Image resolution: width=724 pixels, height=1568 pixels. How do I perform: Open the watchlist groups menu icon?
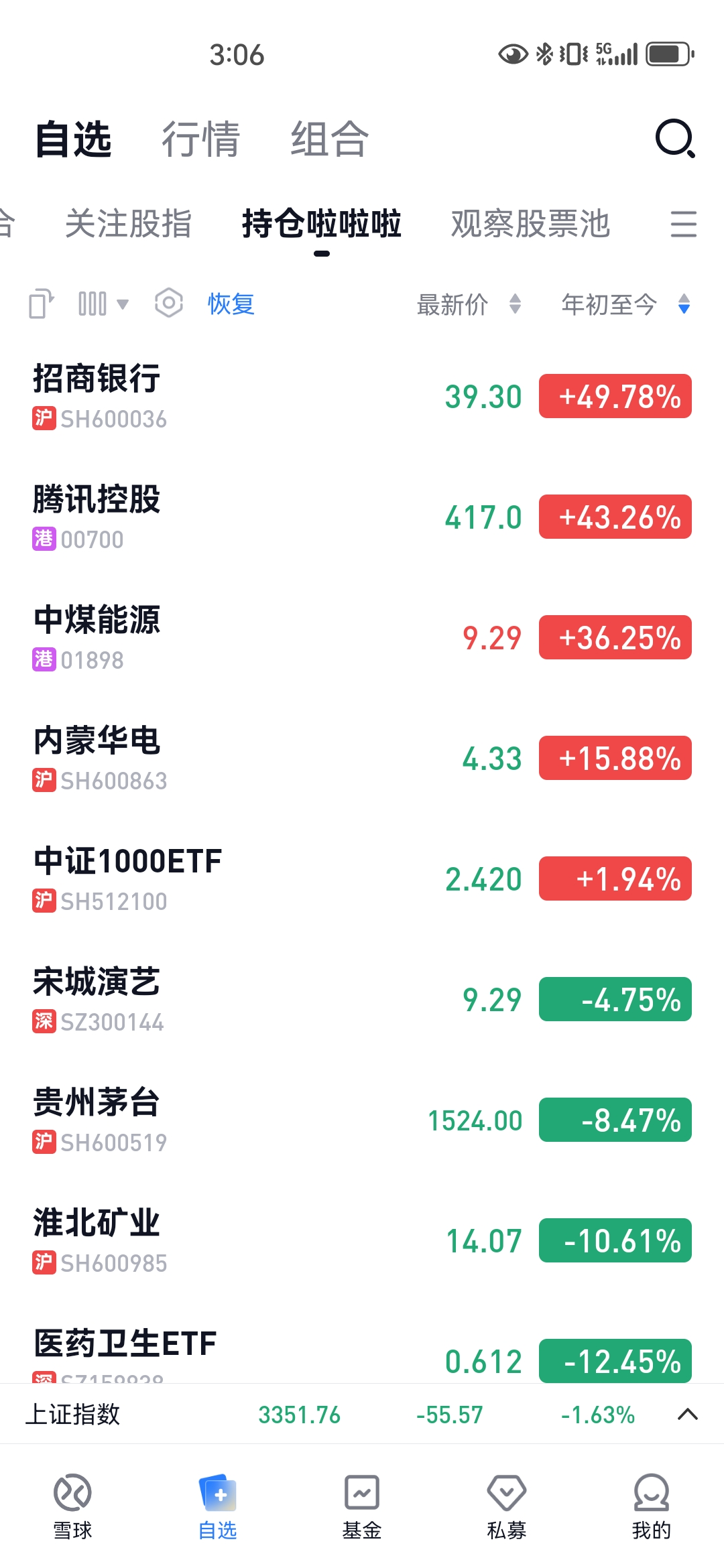pyautogui.click(x=683, y=224)
